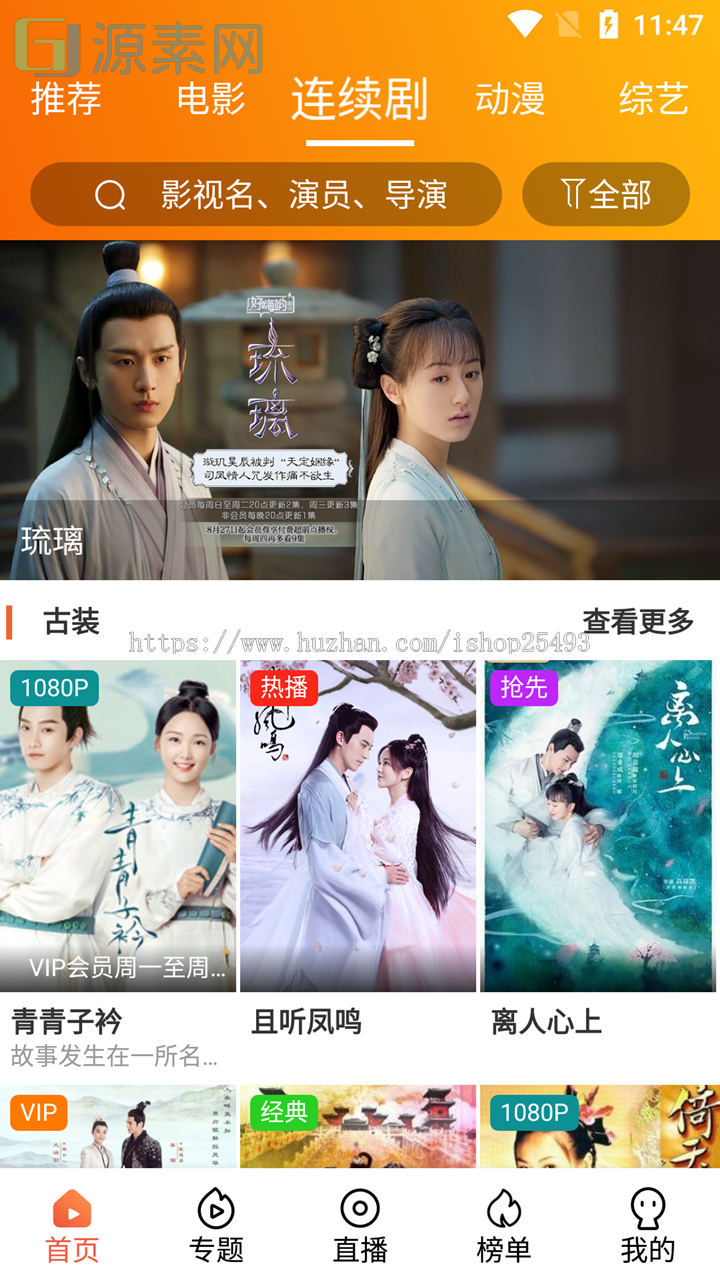Select the 动漫 tab

pos(510,99)
